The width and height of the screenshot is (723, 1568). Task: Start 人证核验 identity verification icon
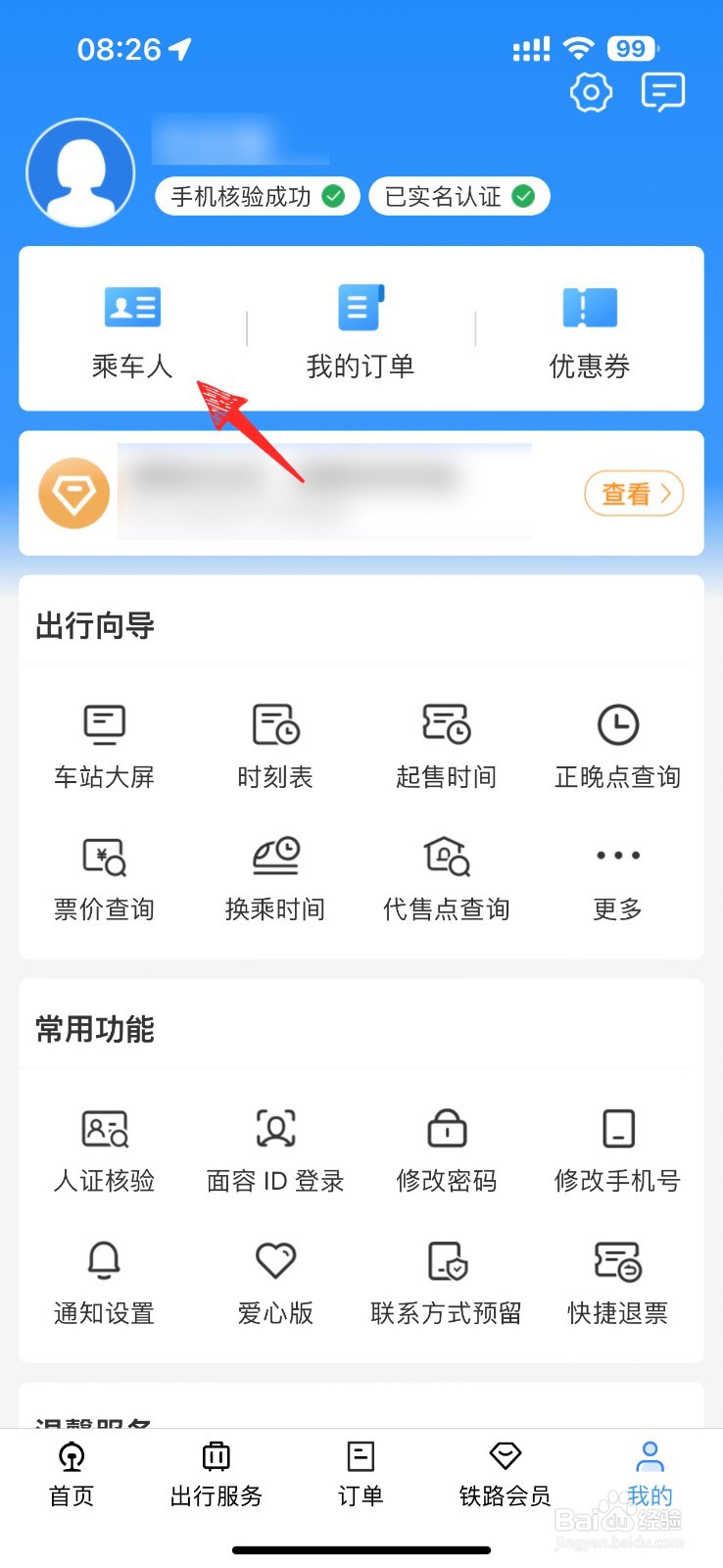tap(104, 1129)
